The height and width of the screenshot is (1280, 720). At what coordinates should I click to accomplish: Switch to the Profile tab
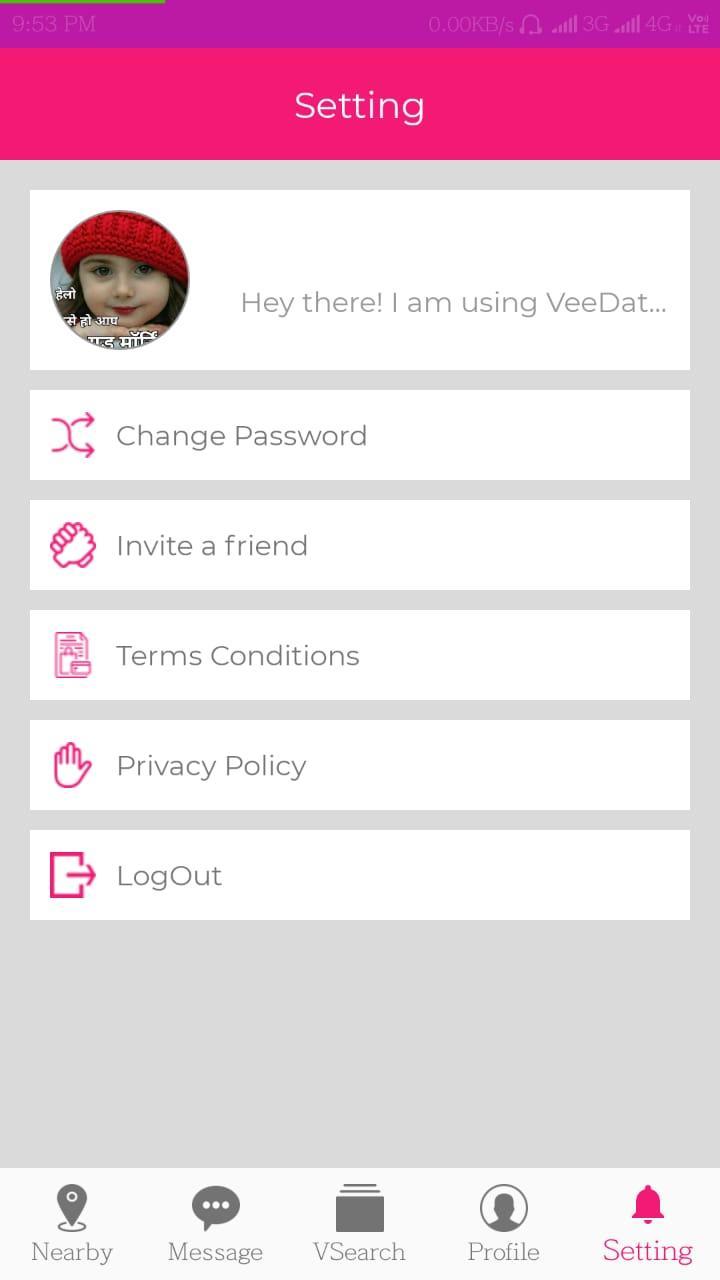[x=503, y=1224]
